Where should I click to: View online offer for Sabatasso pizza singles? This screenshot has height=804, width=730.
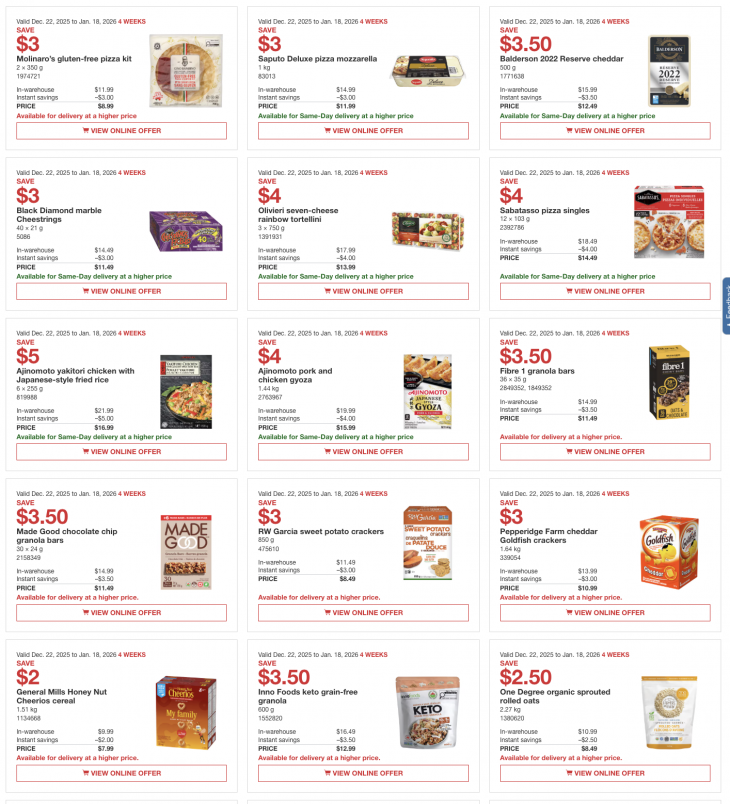click(605, 291)
